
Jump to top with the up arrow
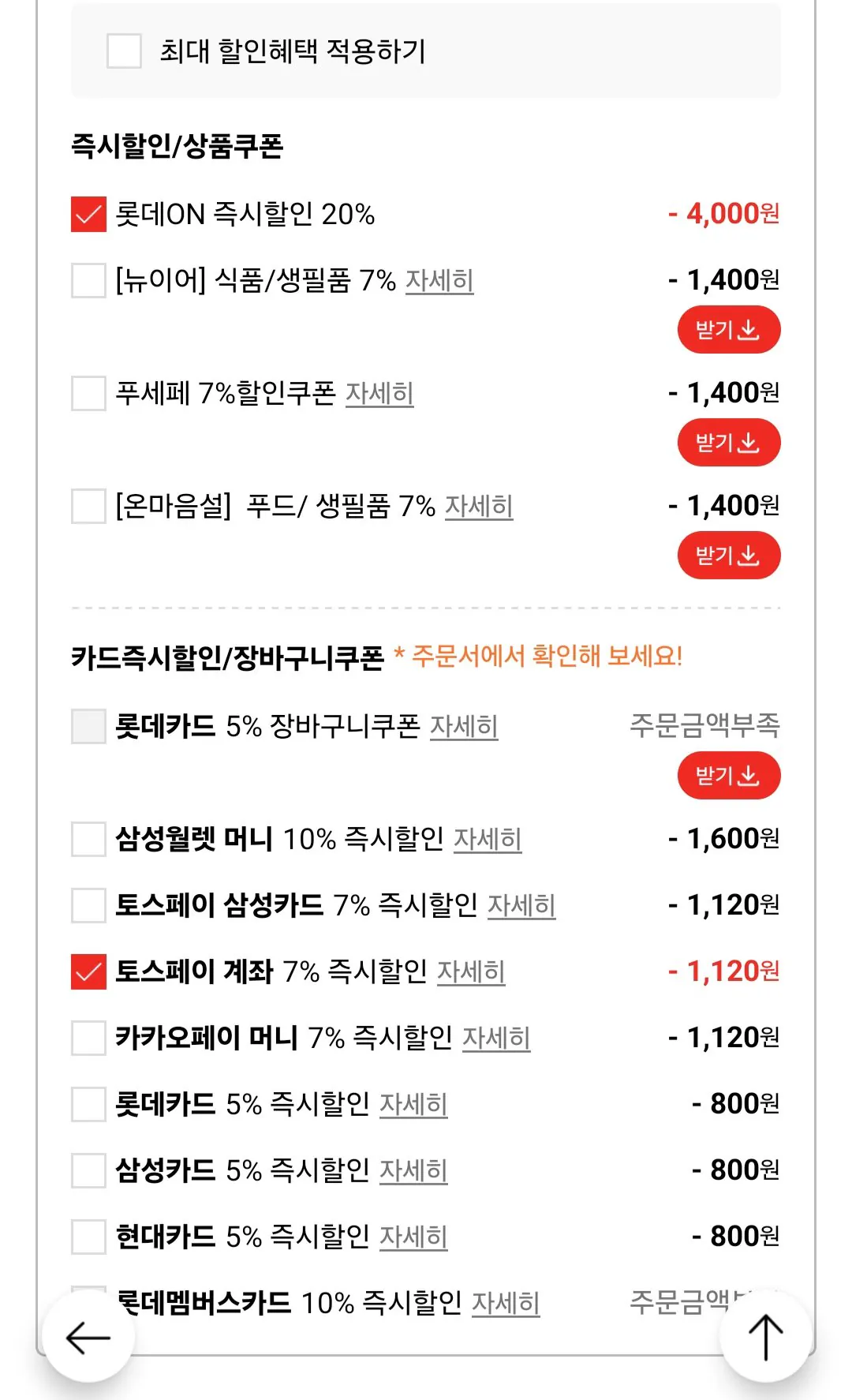coord(765,1337)
